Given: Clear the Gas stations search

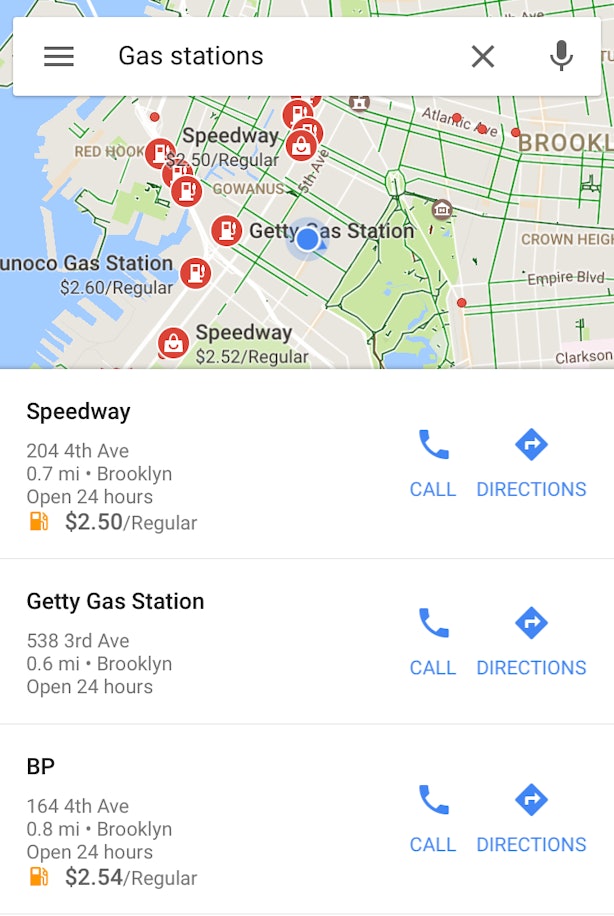Looking at the screenshot, I should (483, 56).
